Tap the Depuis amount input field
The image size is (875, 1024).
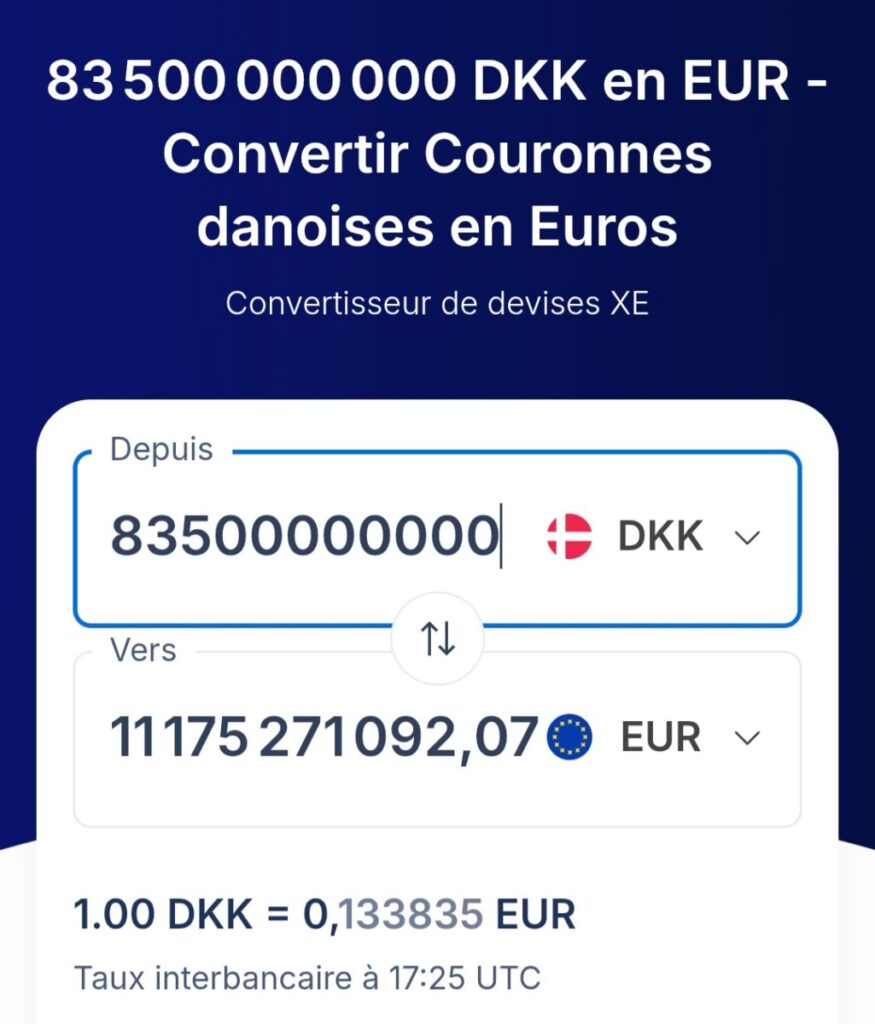click(305, 537)
